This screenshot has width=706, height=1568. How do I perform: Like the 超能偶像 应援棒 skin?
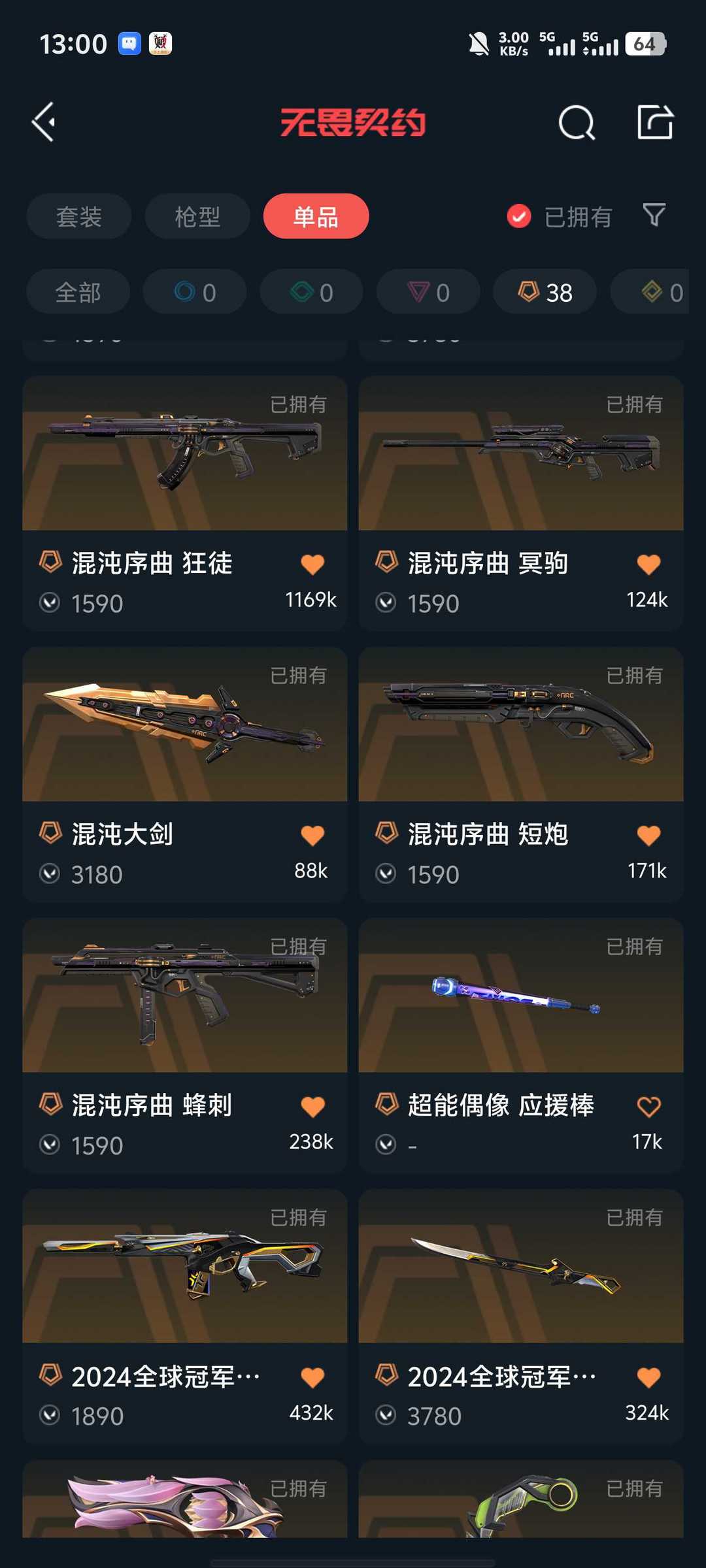point(648,1106)
